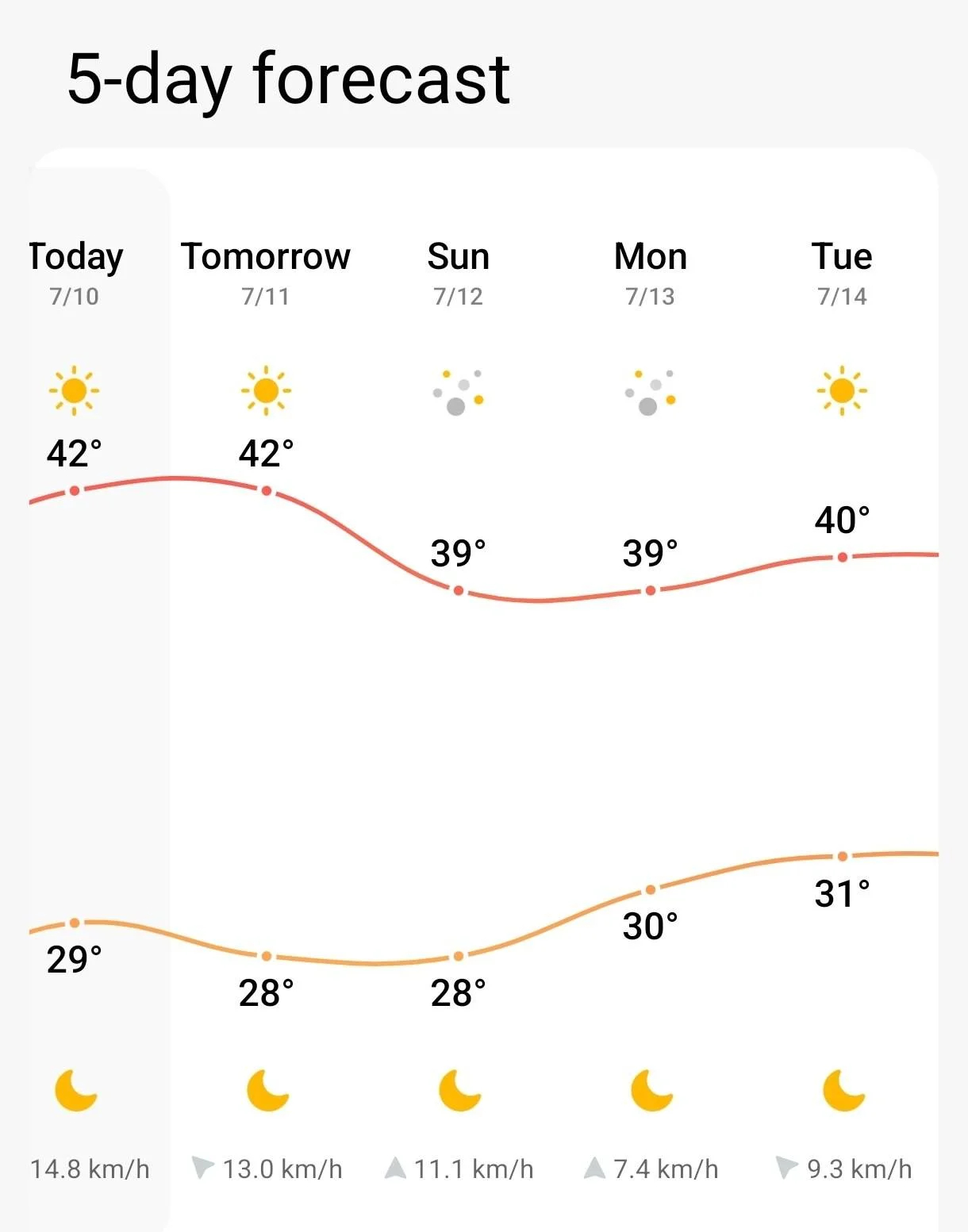The width and height of the screenshot is (968, 1232).
Task: Select the Today 7/10 forecast column
Action: (99, 700)
